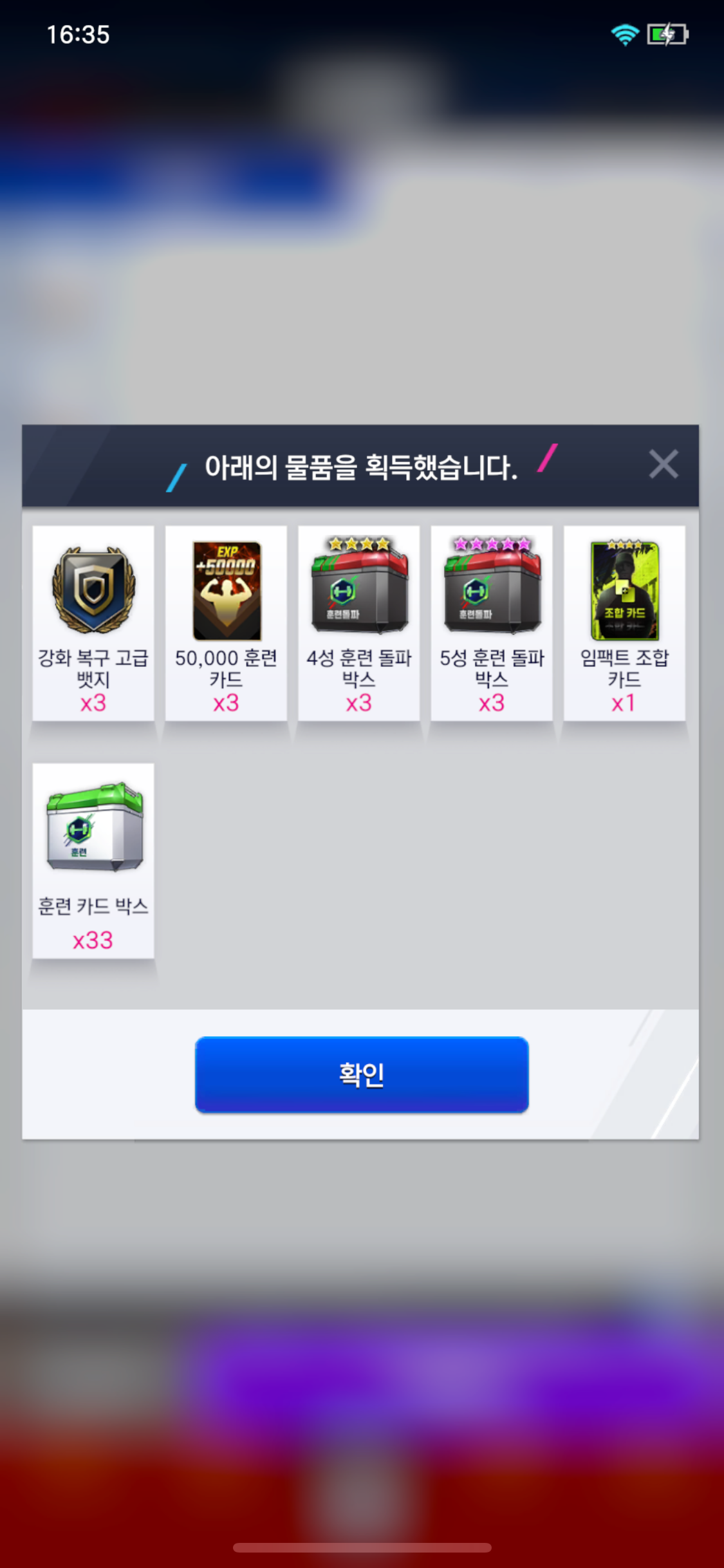Select the 4성 훈련 돌파 박스 item

(359, 622)
